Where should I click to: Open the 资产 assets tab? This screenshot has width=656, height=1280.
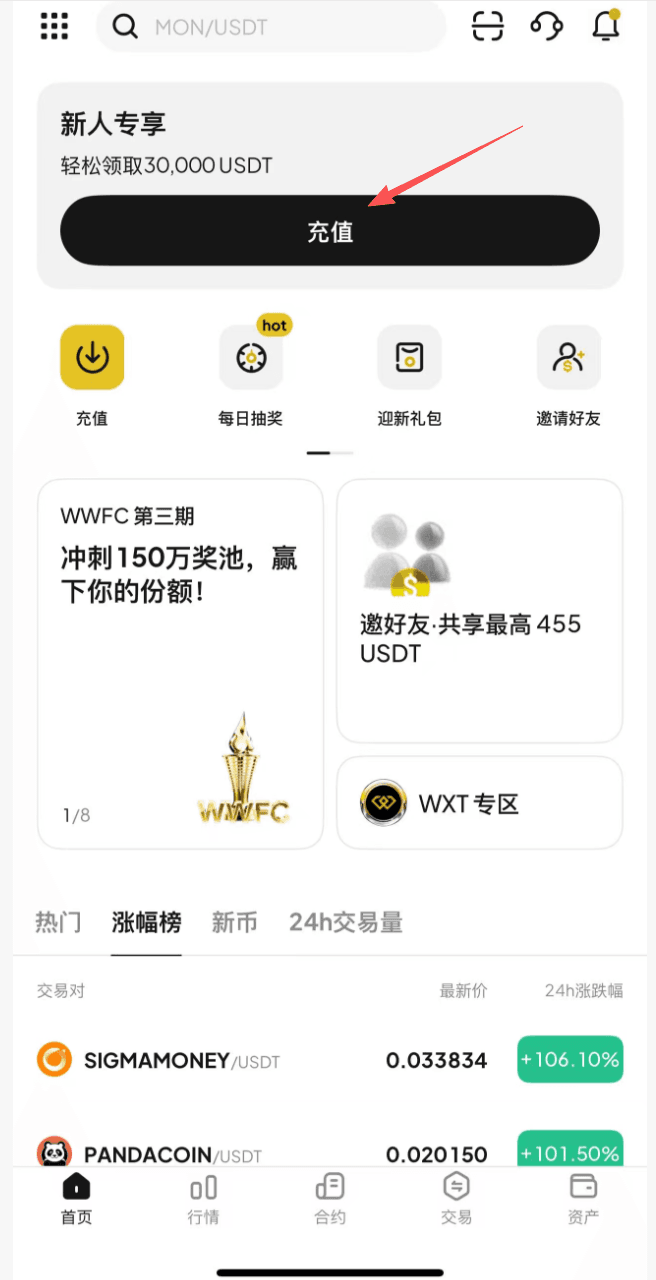[x=582, y=1199]
